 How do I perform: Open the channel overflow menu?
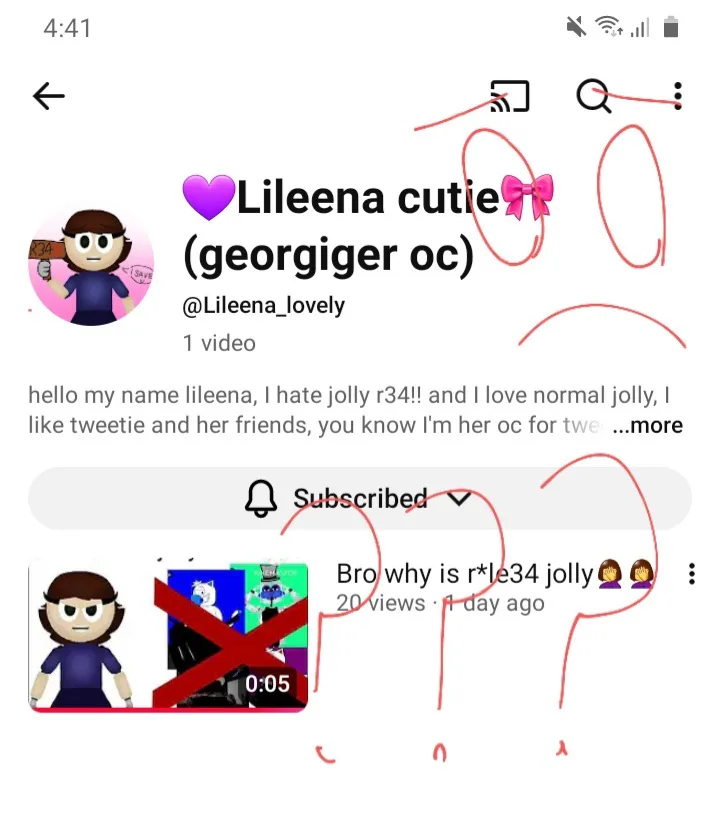point(678,96)
